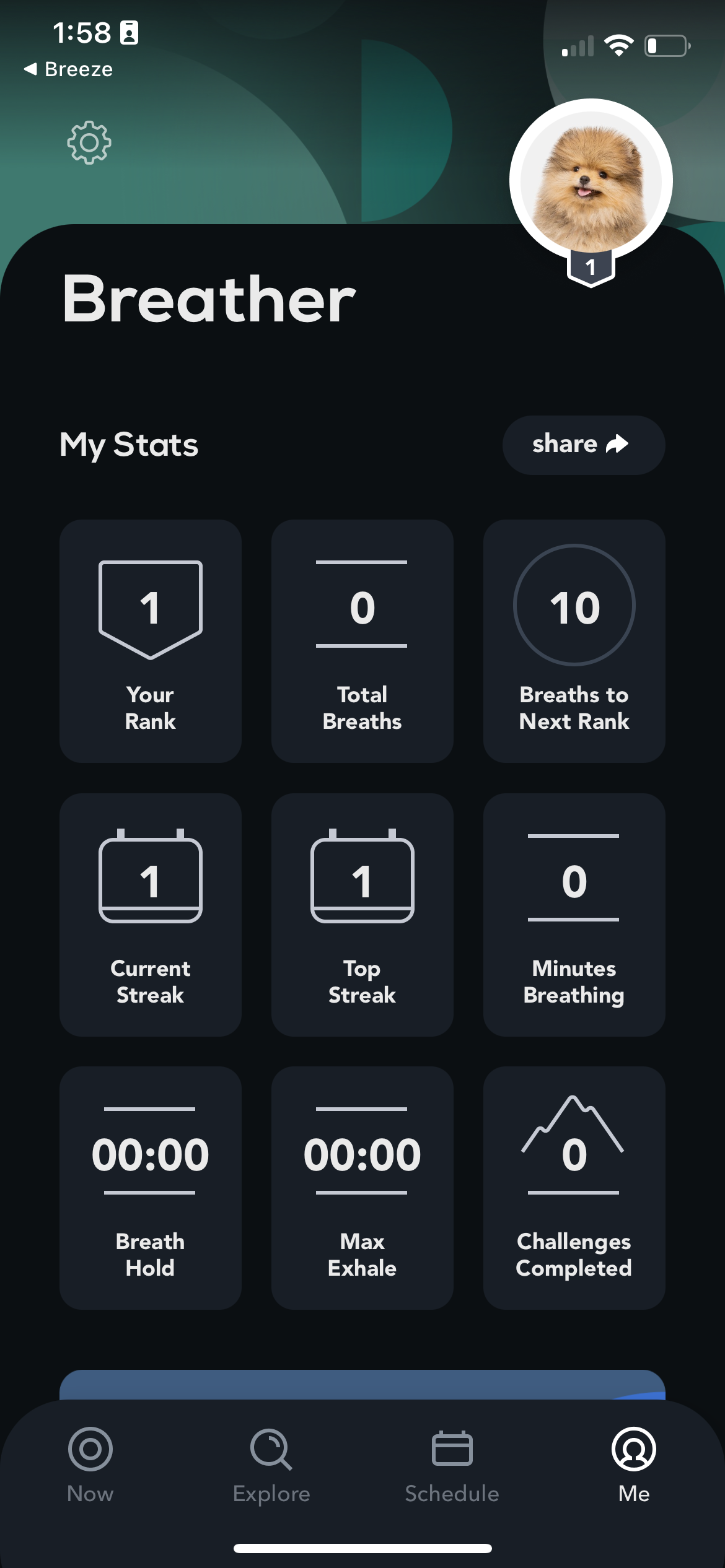Open the settings gear icon
This screenshot has height=1568, width=725.
pyautogui.click(x=89, y=142)
